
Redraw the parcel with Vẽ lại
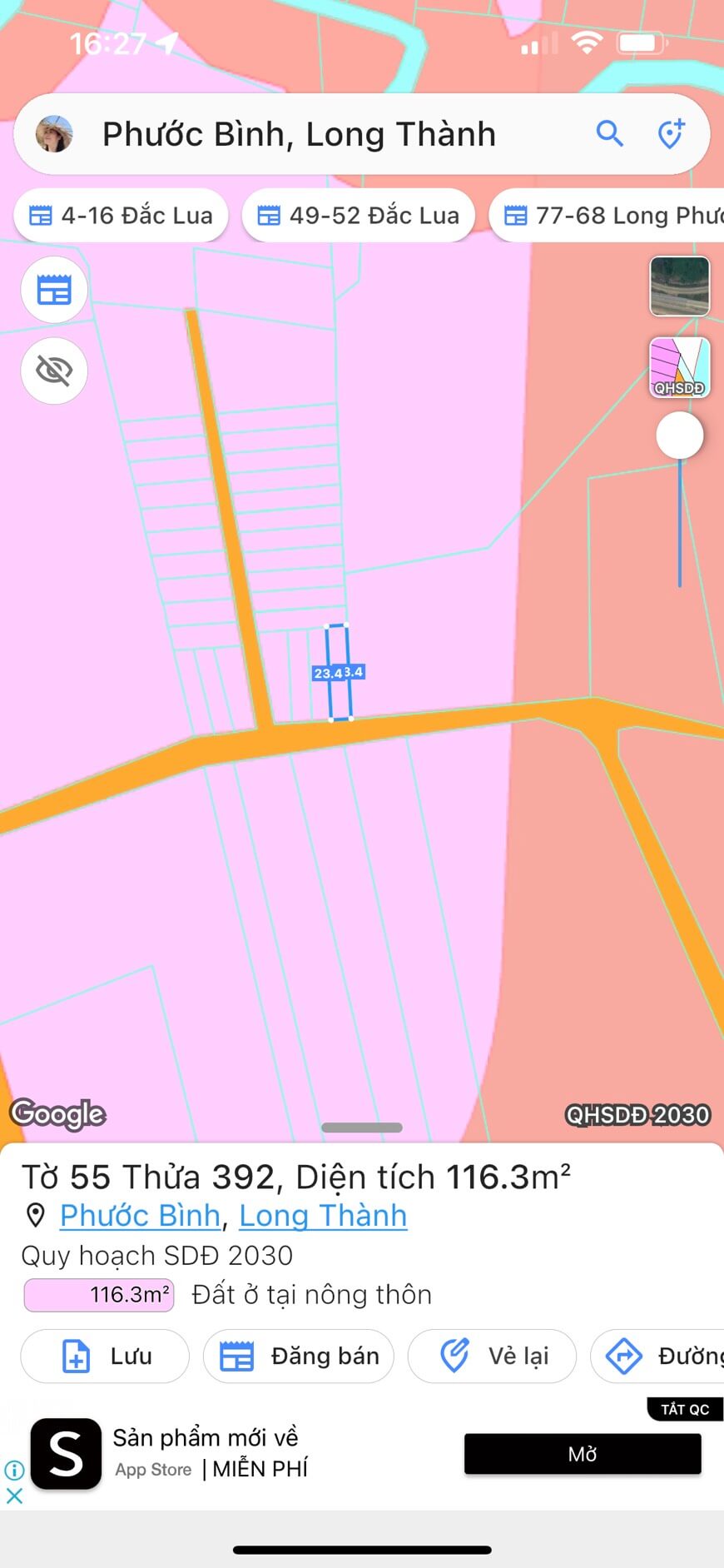point(492,1356)
